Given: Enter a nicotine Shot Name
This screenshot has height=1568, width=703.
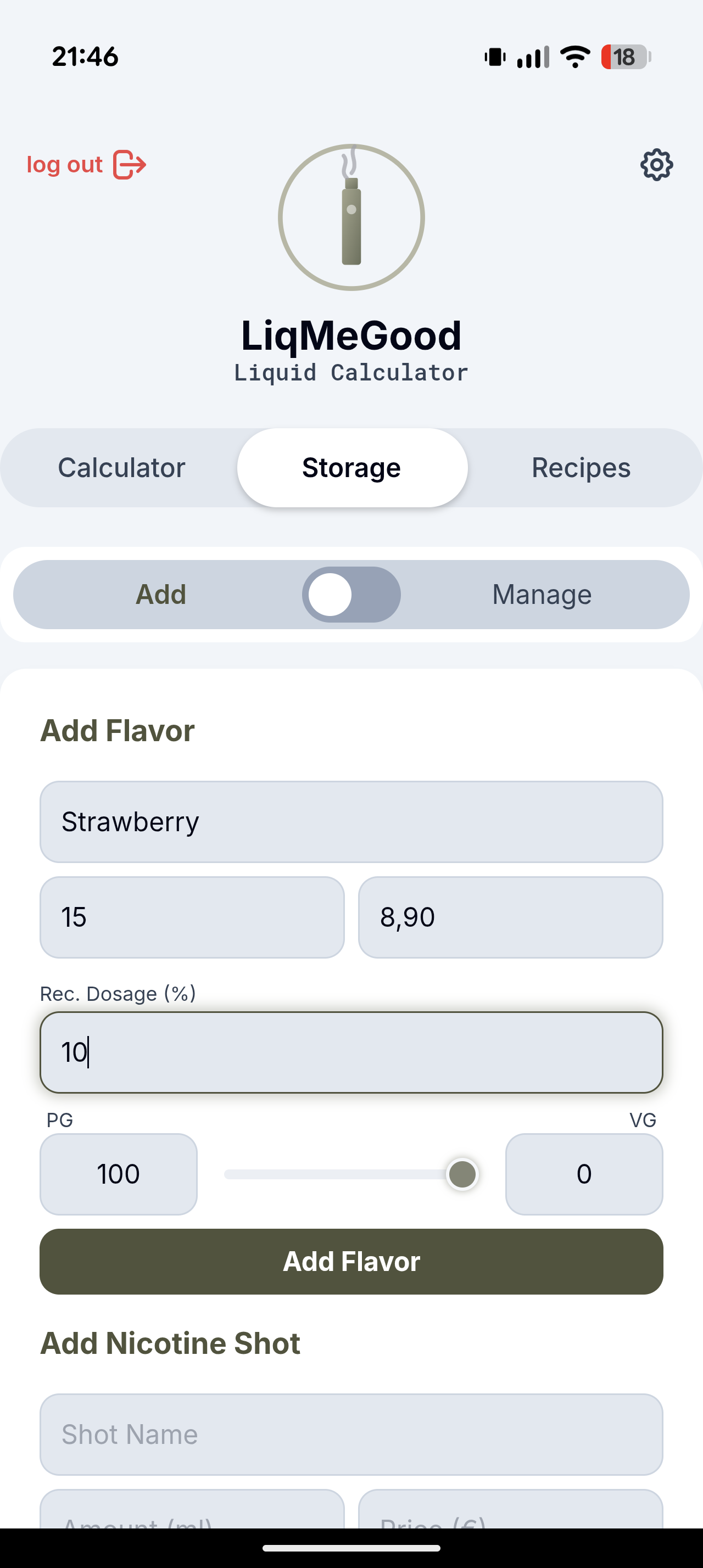Looking at the screenshot, I should [351, 1435].
